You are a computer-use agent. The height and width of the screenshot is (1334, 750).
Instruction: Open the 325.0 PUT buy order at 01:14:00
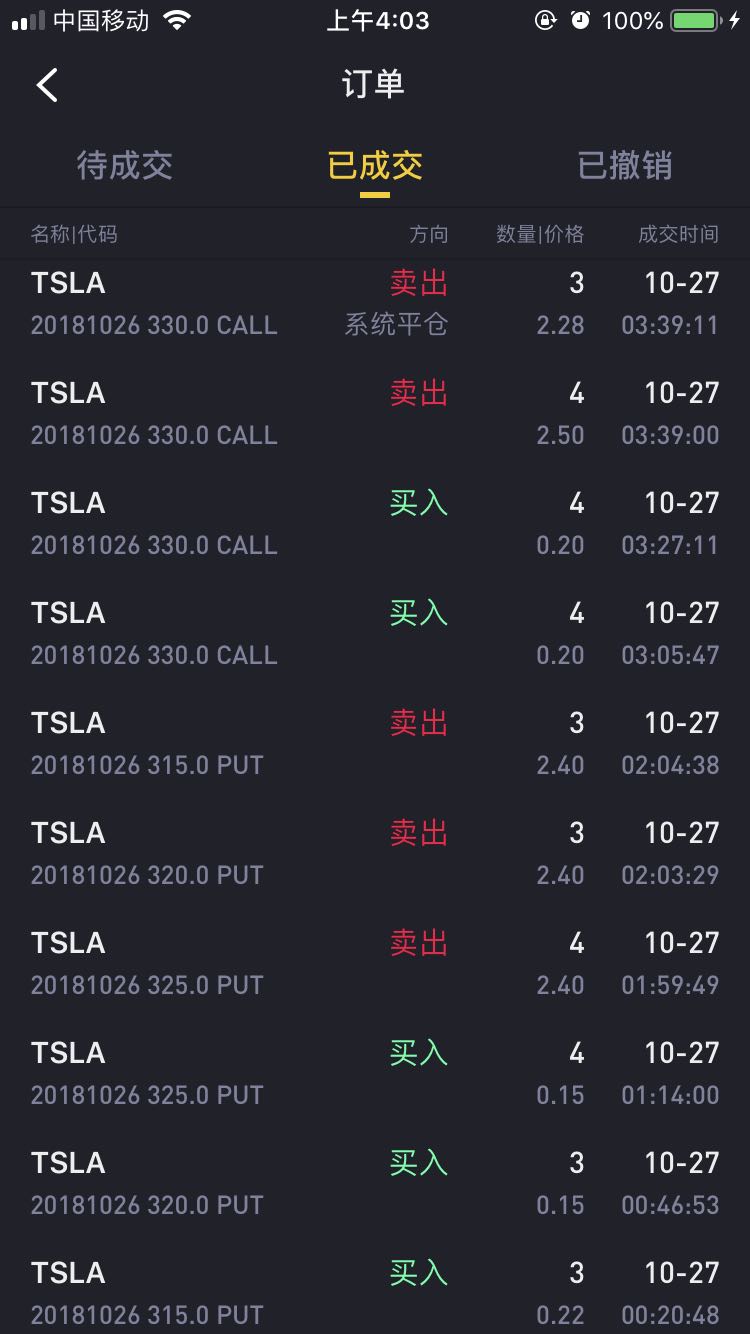click(x=375, y=1074)
